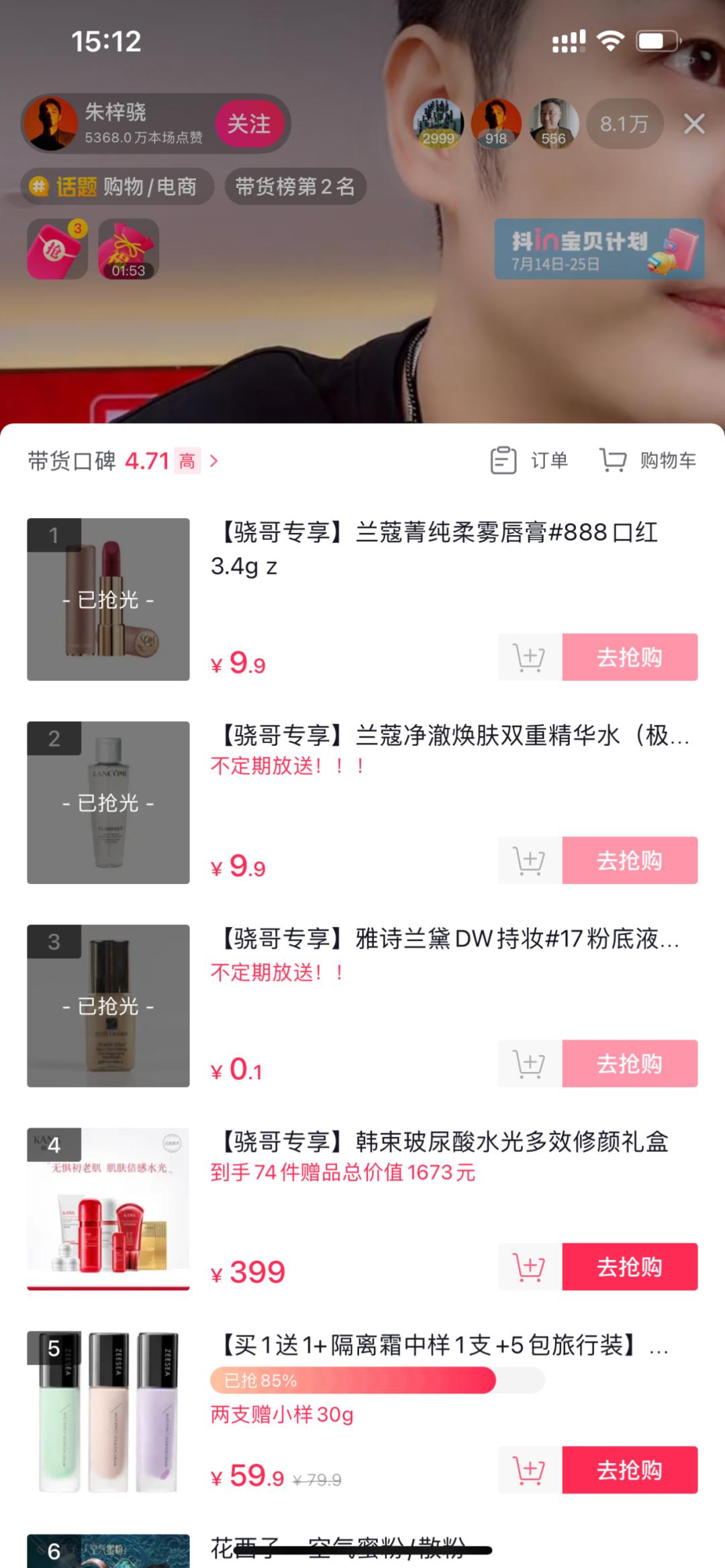Add the ¥59.9 隔离霜 item to cart
Screen dimensions: 725x1568
pos(529,1470)
